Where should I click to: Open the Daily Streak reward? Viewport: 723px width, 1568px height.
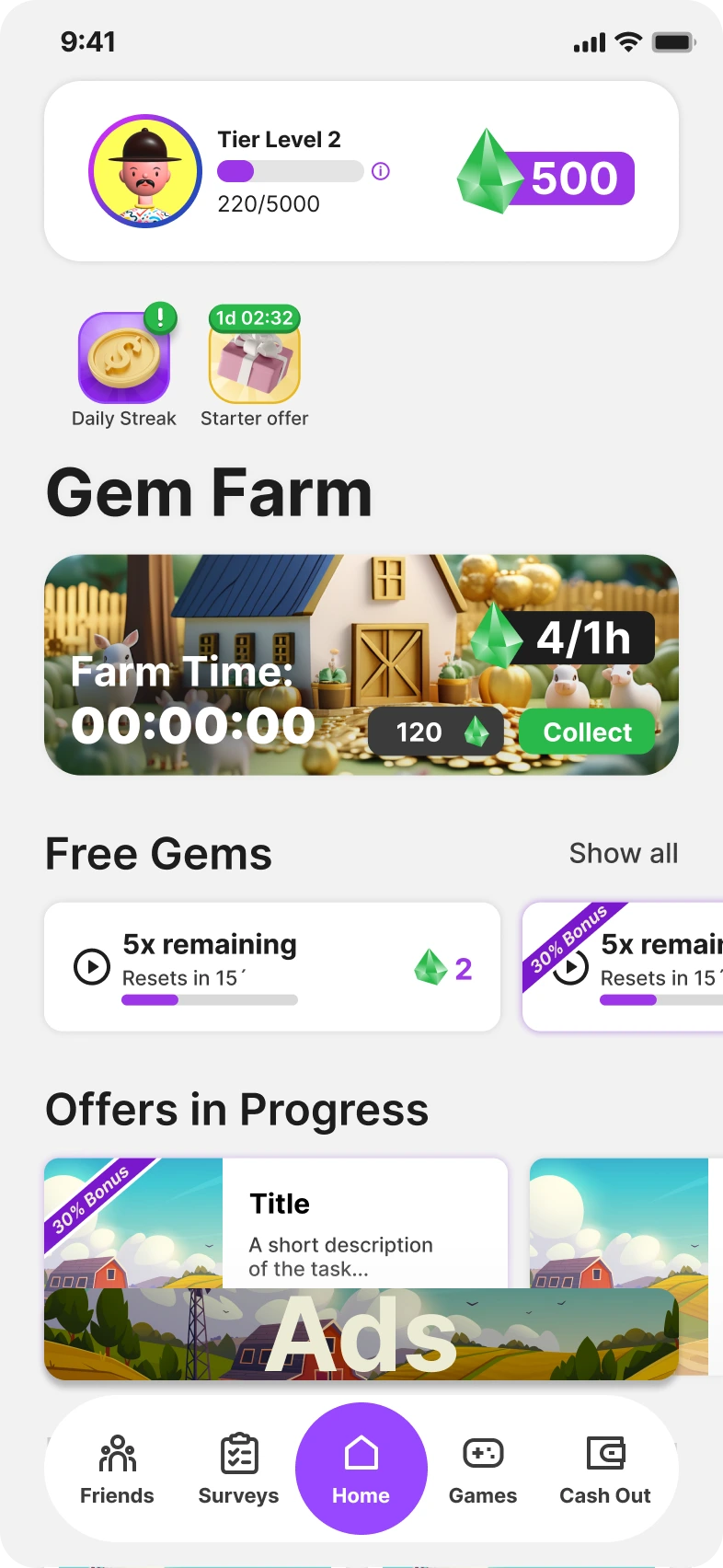pos(124,359)
